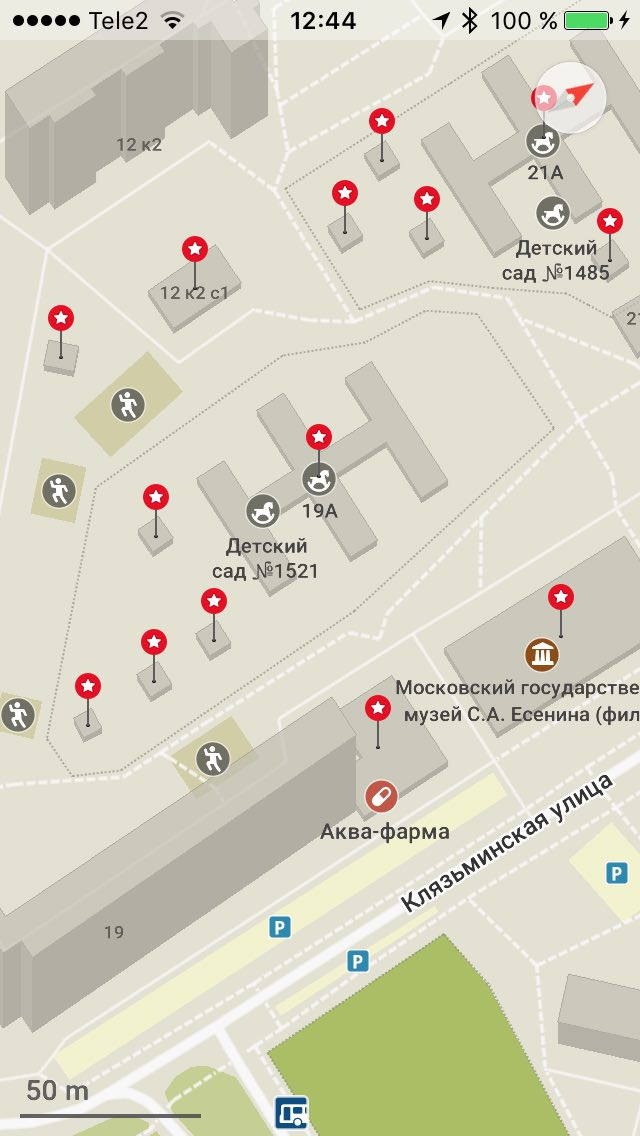This screenshot has width=640, height=1136.
Task: Open Детский сад №1485 place marker
Action: click(553, 212)
